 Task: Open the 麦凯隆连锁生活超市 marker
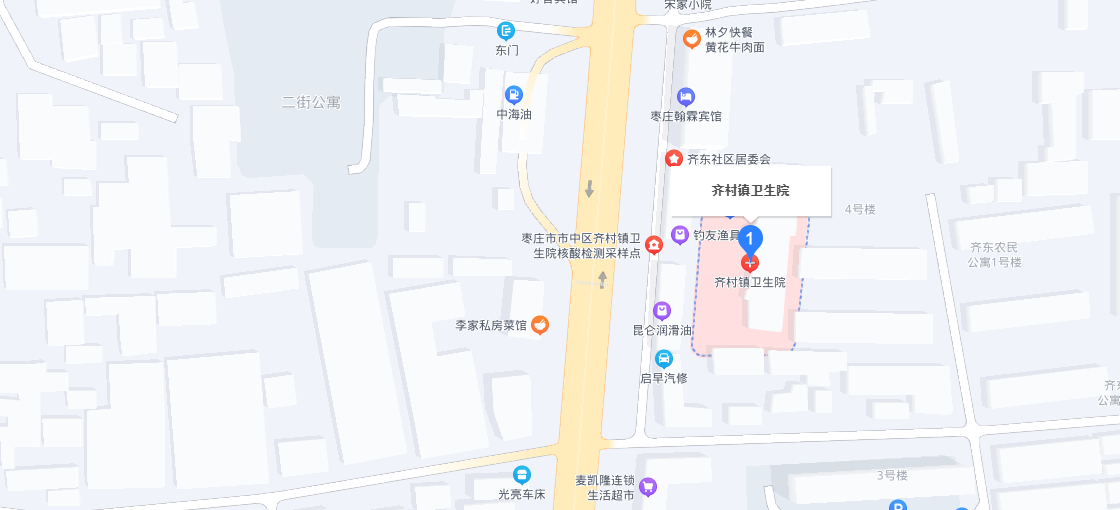[648, 487]
